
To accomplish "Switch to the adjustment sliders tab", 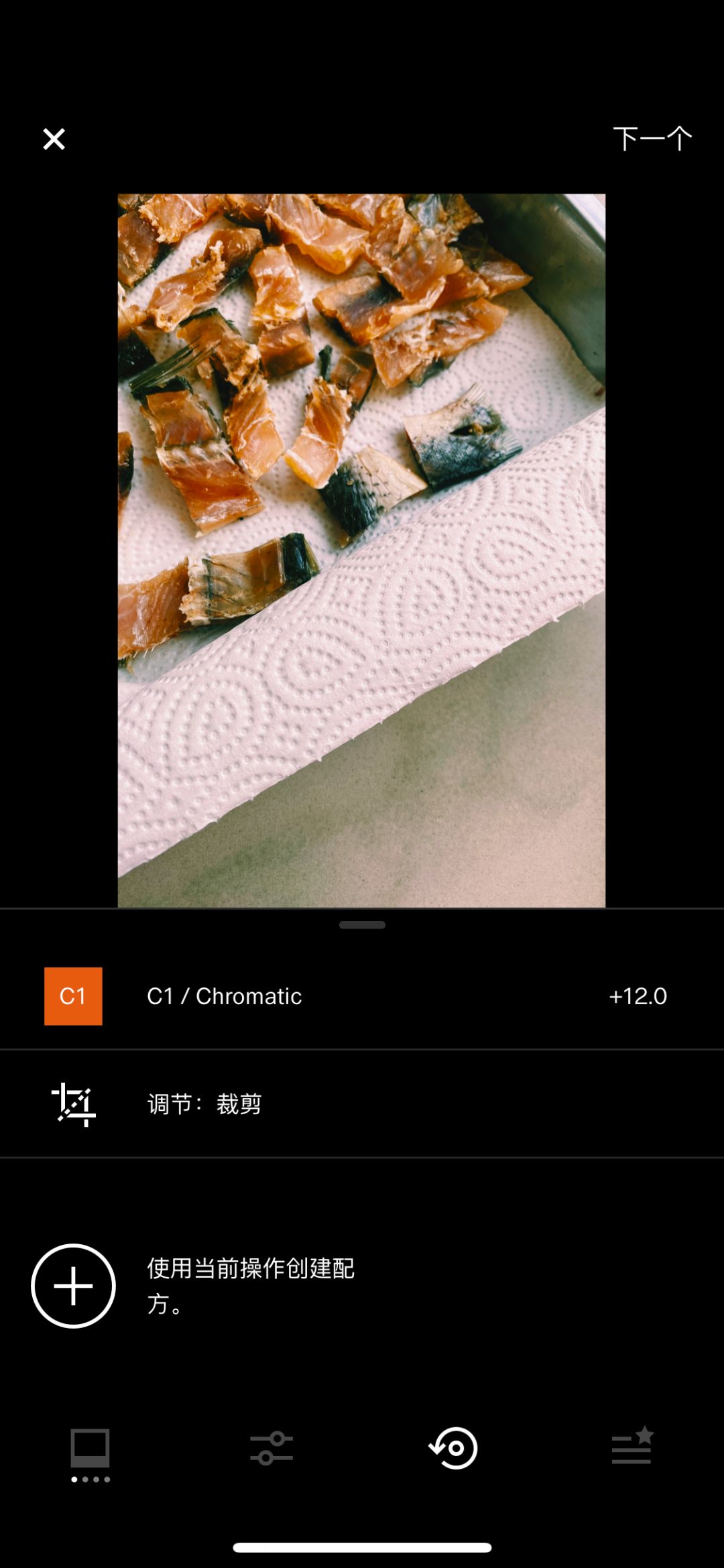I will [x=271, y=1449].
